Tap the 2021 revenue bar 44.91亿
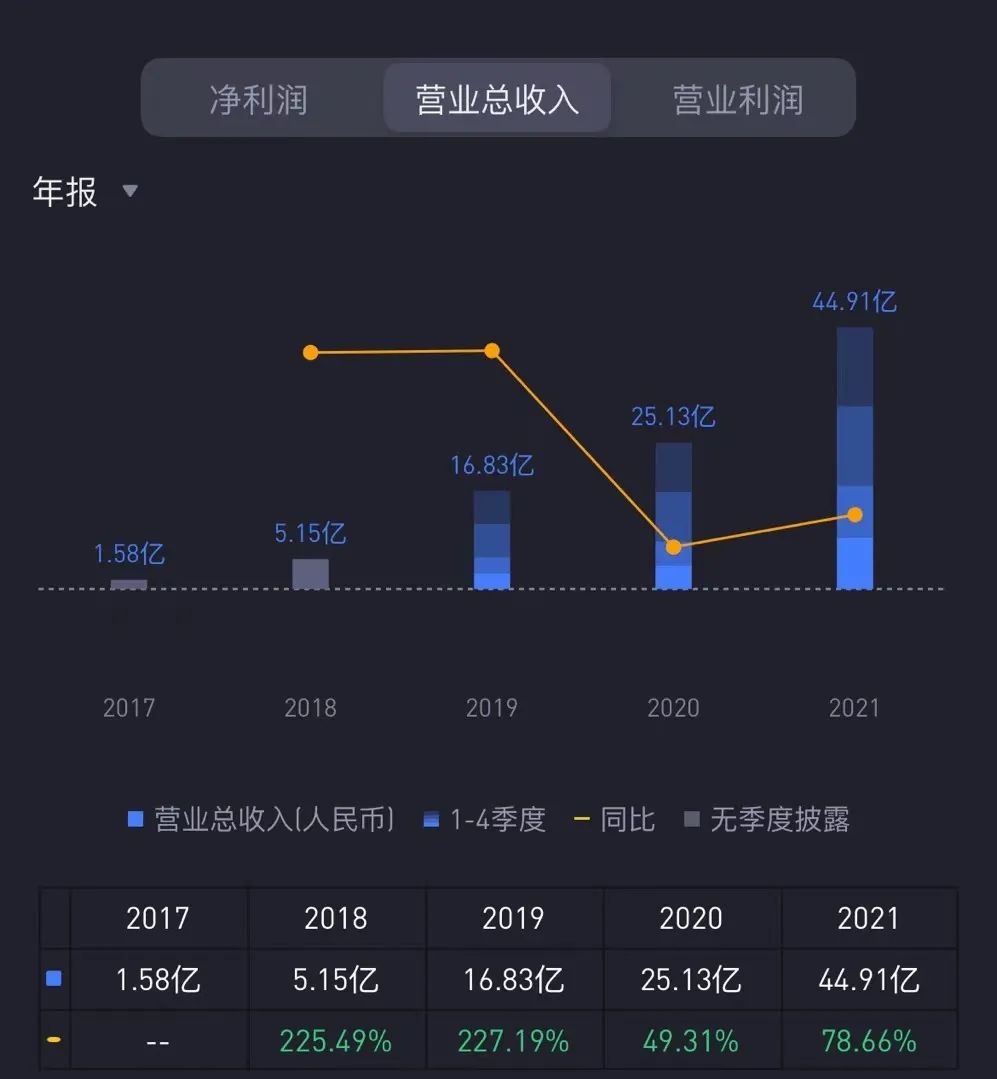 click(854, 457)
